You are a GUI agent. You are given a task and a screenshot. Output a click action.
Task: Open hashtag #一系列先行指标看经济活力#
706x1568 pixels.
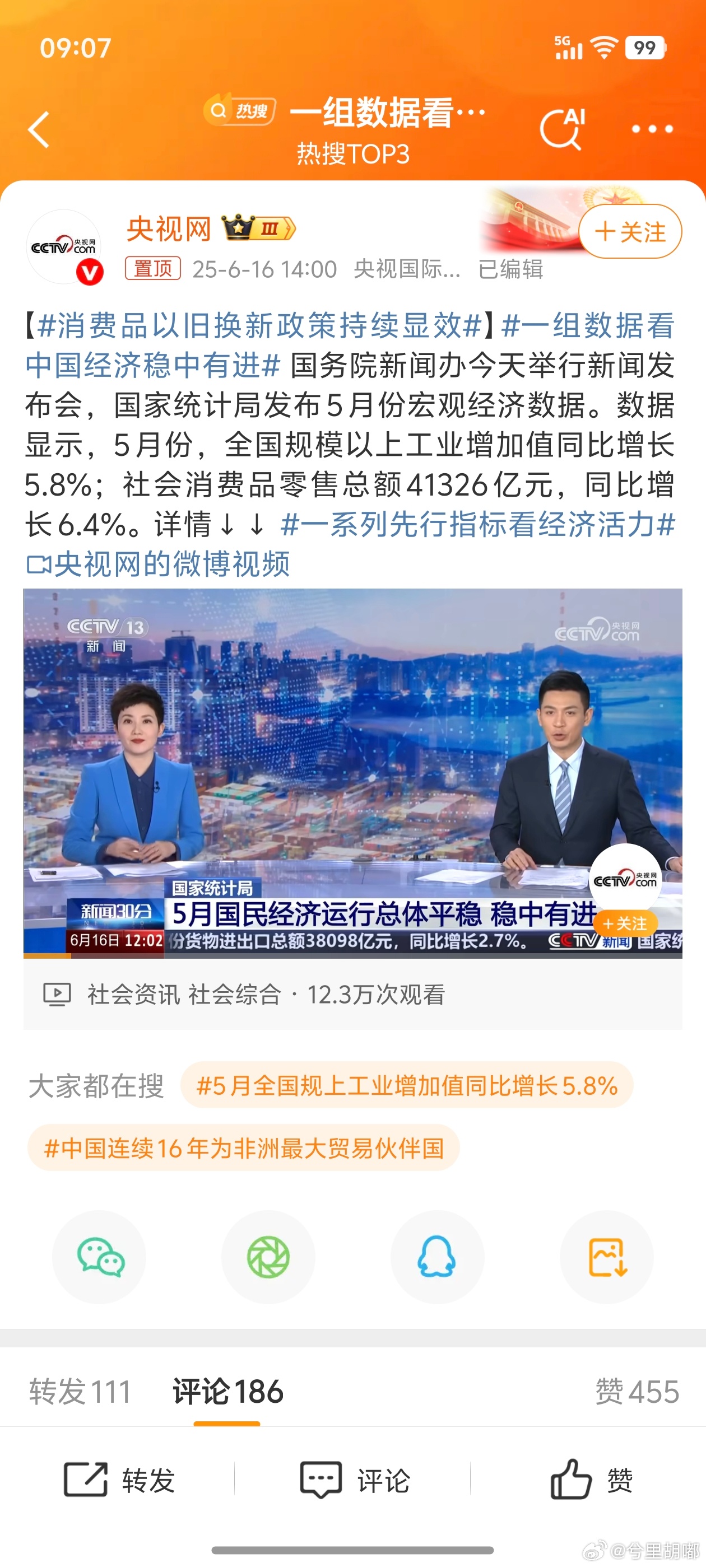[477, 525]
